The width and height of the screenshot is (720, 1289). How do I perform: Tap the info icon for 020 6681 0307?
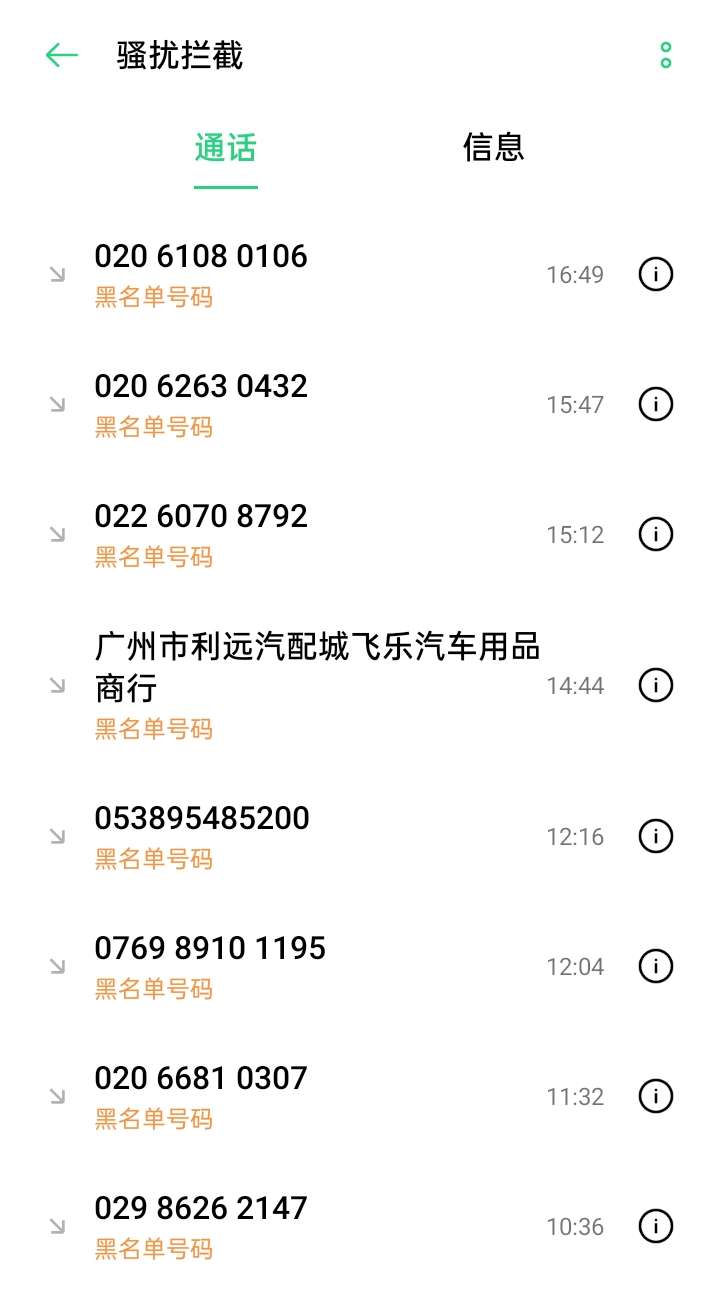coord(655,1096)
